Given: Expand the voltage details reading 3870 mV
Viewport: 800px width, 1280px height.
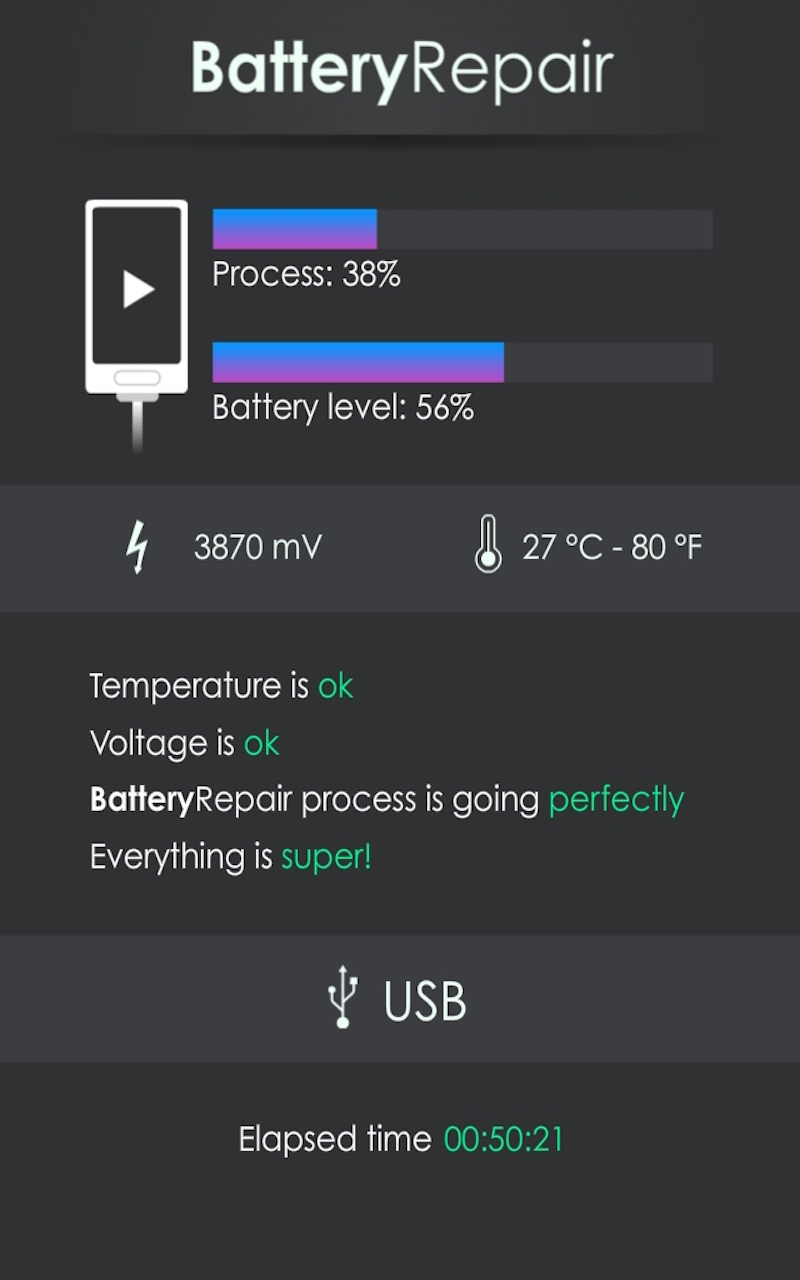Looking at the screenshot, I should coord(258,546).
